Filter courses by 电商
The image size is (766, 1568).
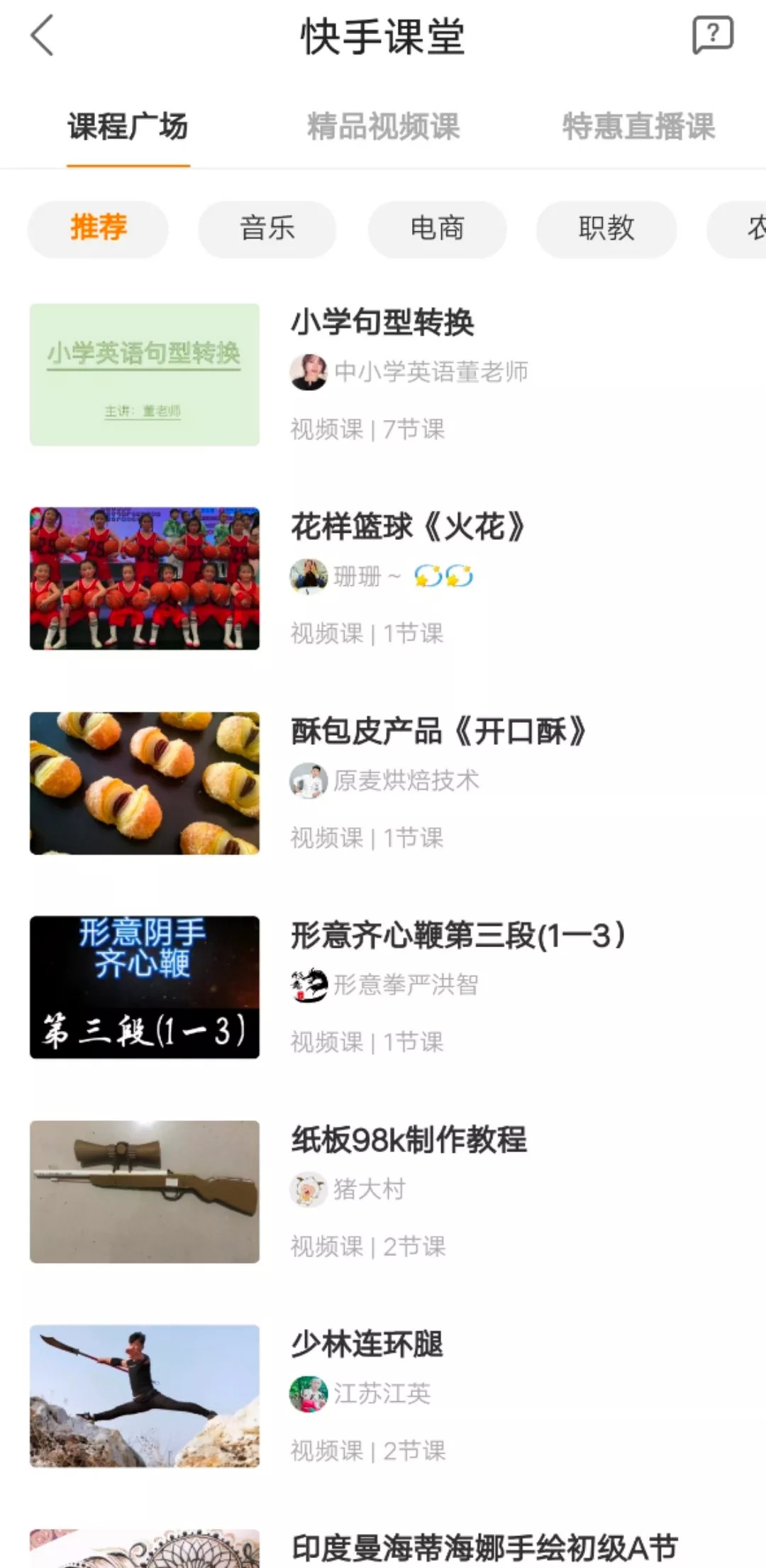[437, 228]
